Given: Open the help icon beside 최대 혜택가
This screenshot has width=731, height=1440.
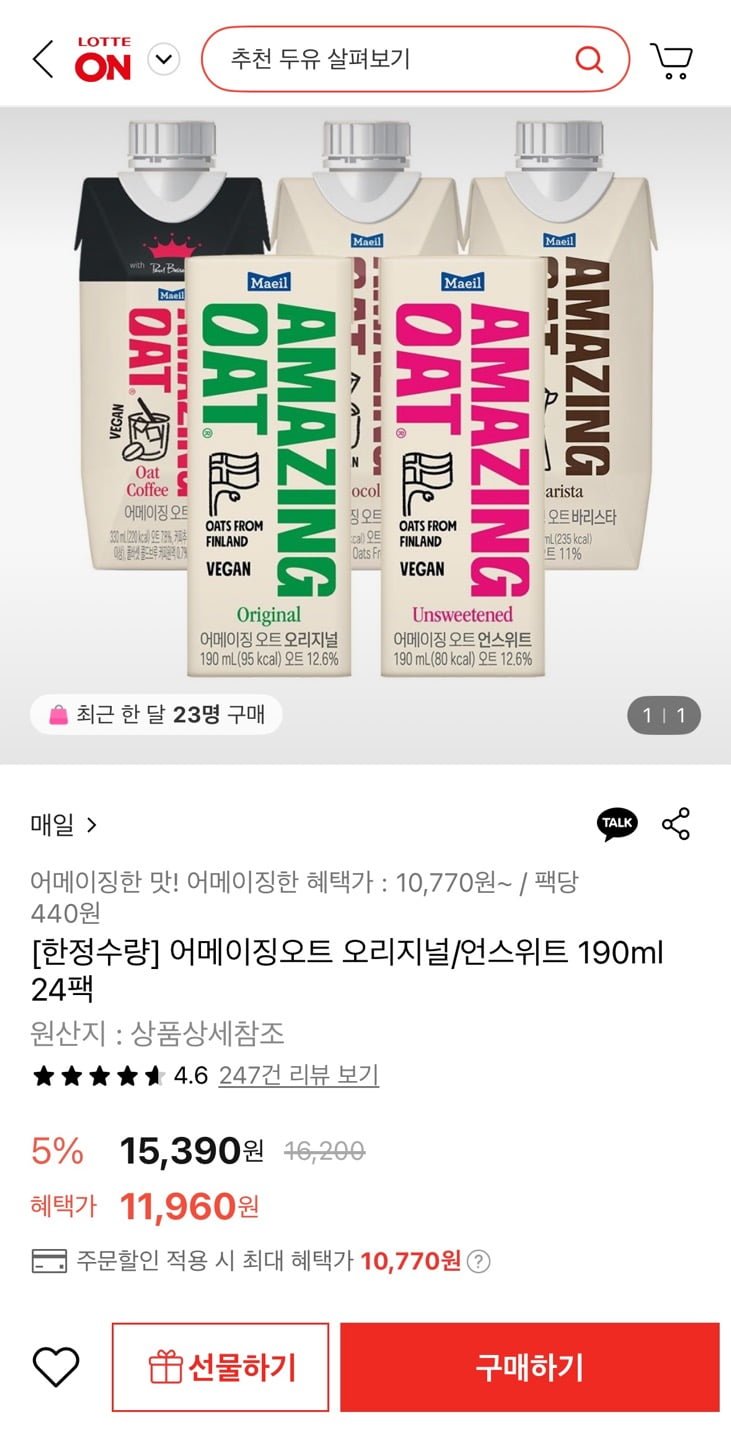Looking at the screenshot, I should point(479,1261).
